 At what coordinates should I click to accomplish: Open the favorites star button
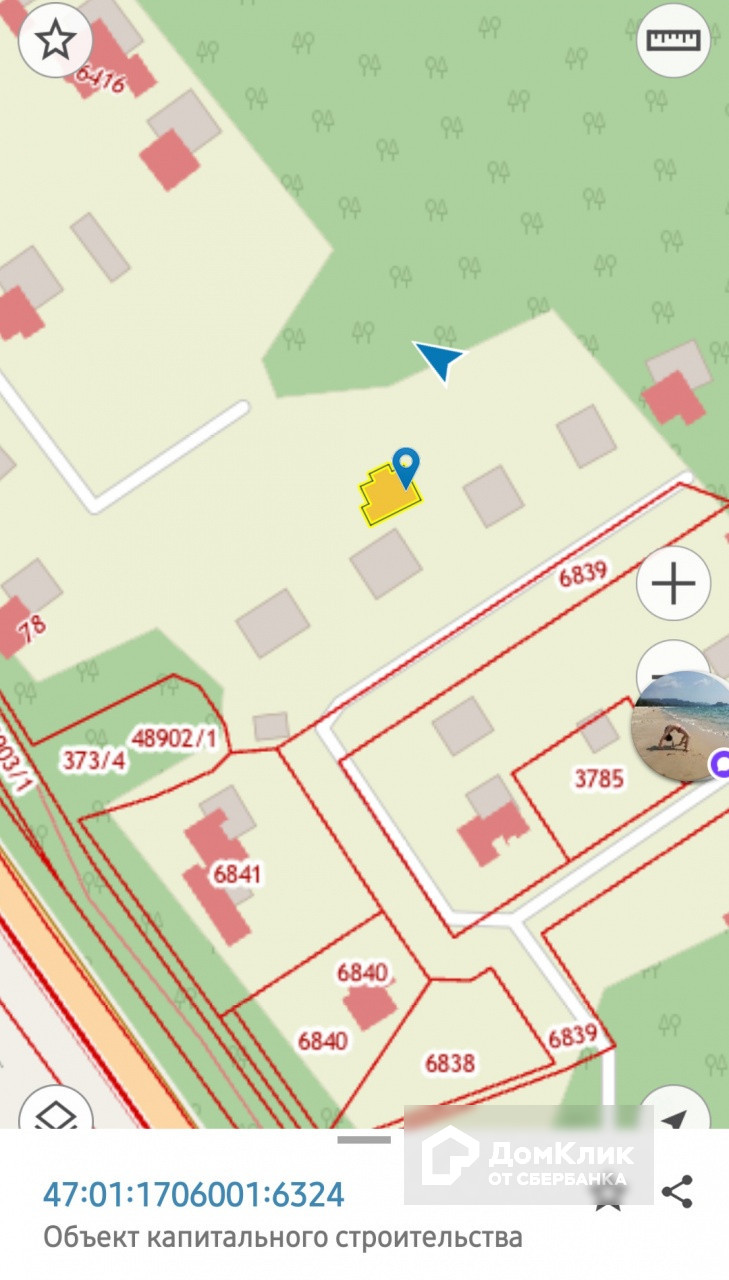coord(55,40)
